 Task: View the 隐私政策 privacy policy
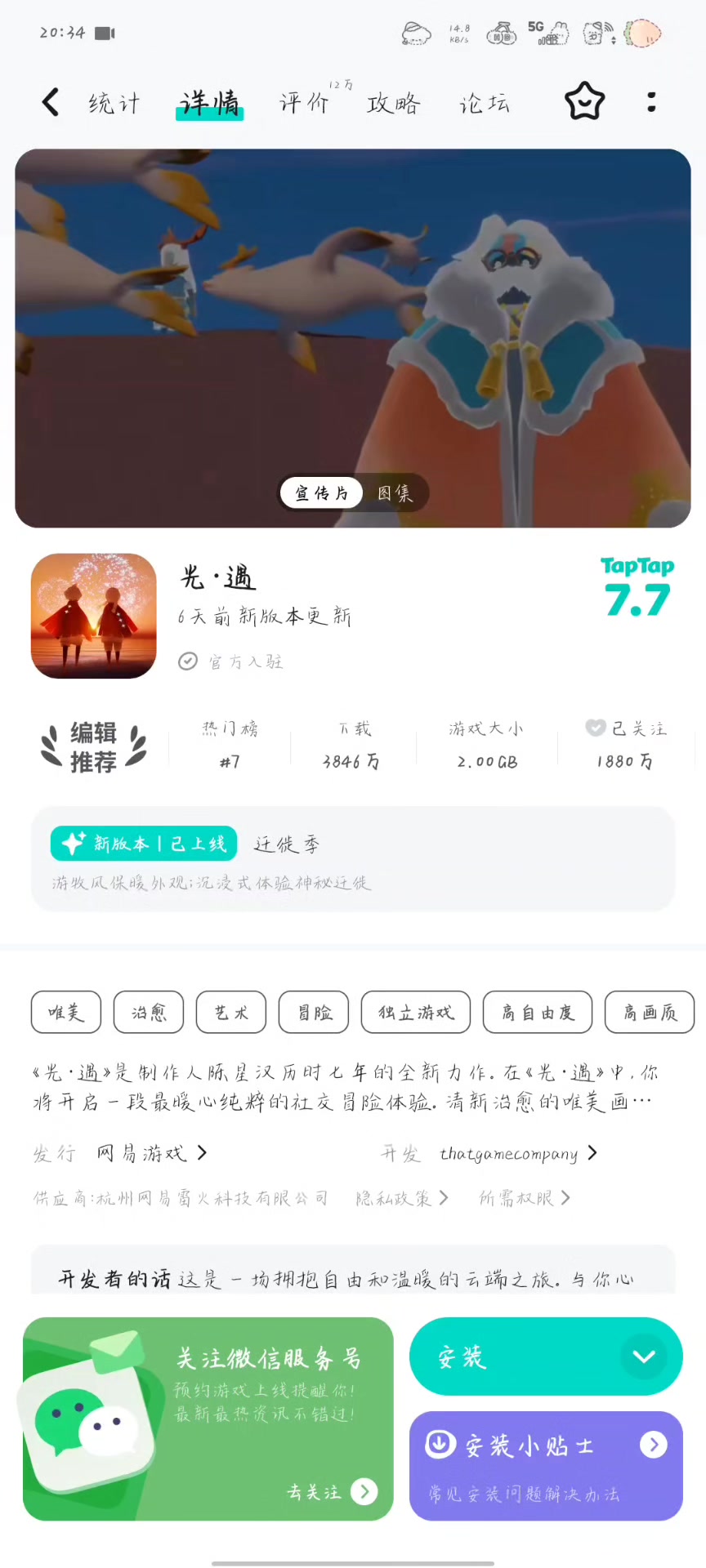point(402,1198)
